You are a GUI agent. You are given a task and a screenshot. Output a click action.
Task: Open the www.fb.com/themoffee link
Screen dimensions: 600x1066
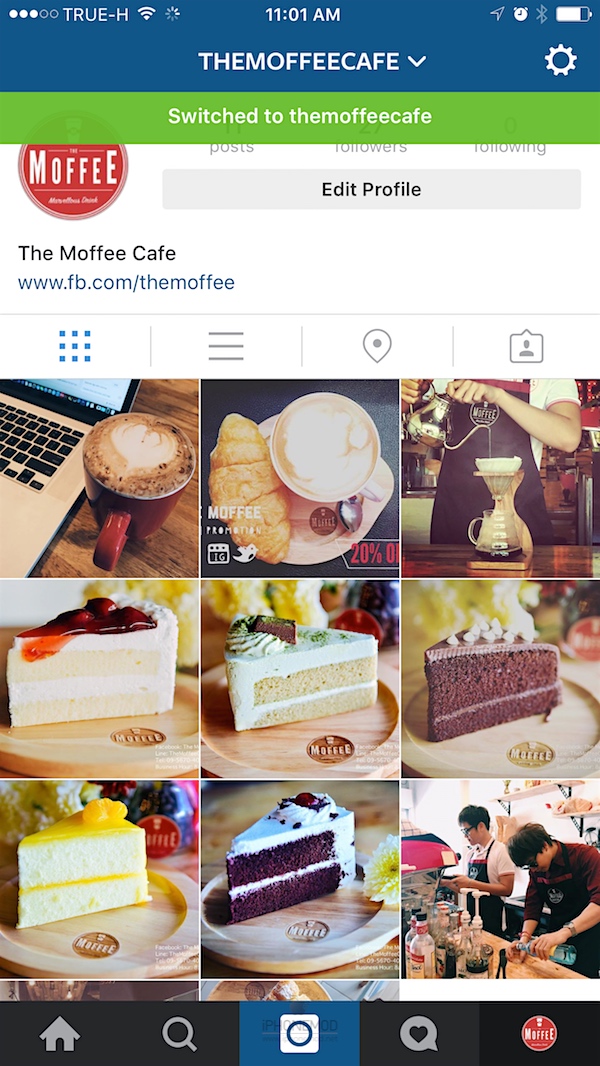pyautogui.click(x=126, y=282)
